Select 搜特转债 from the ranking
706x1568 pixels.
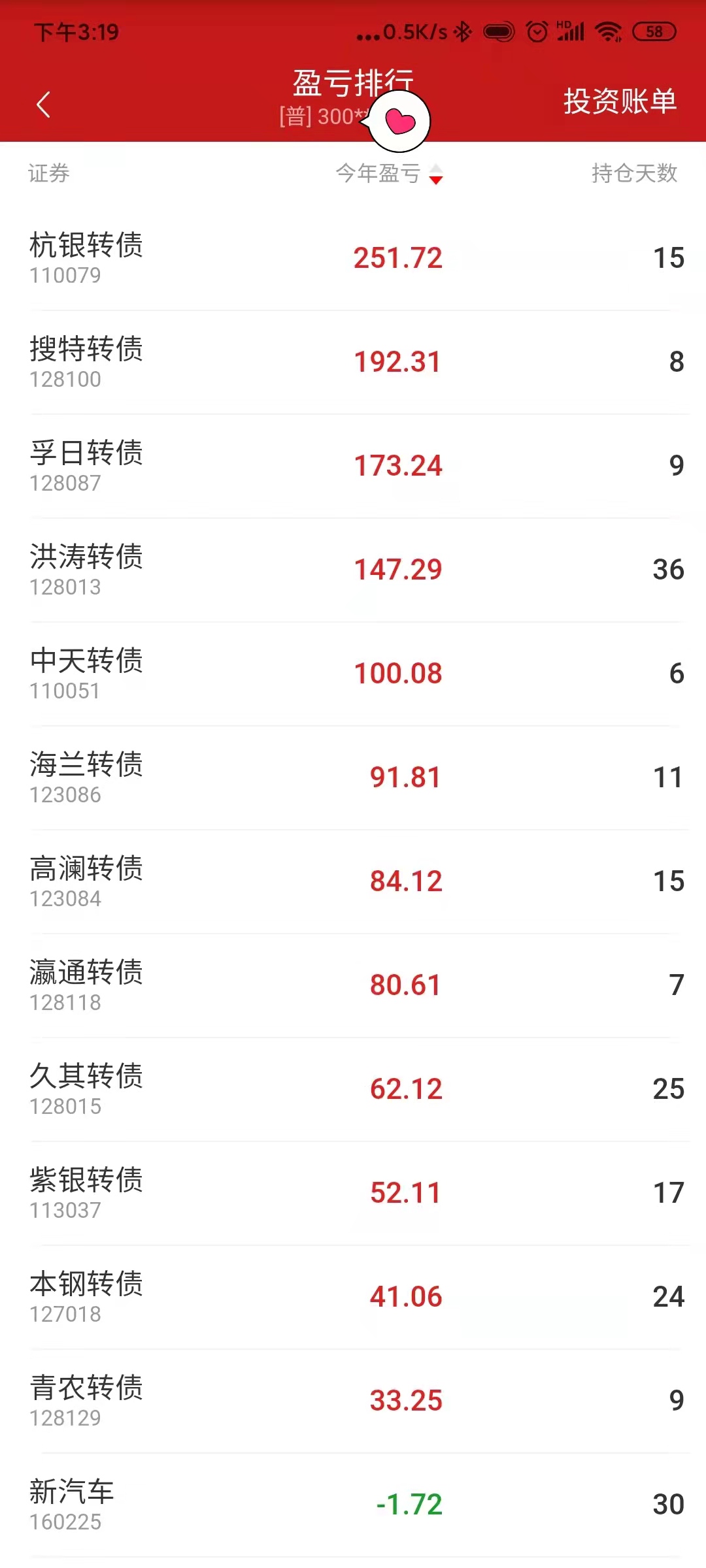tap(353, 362)
